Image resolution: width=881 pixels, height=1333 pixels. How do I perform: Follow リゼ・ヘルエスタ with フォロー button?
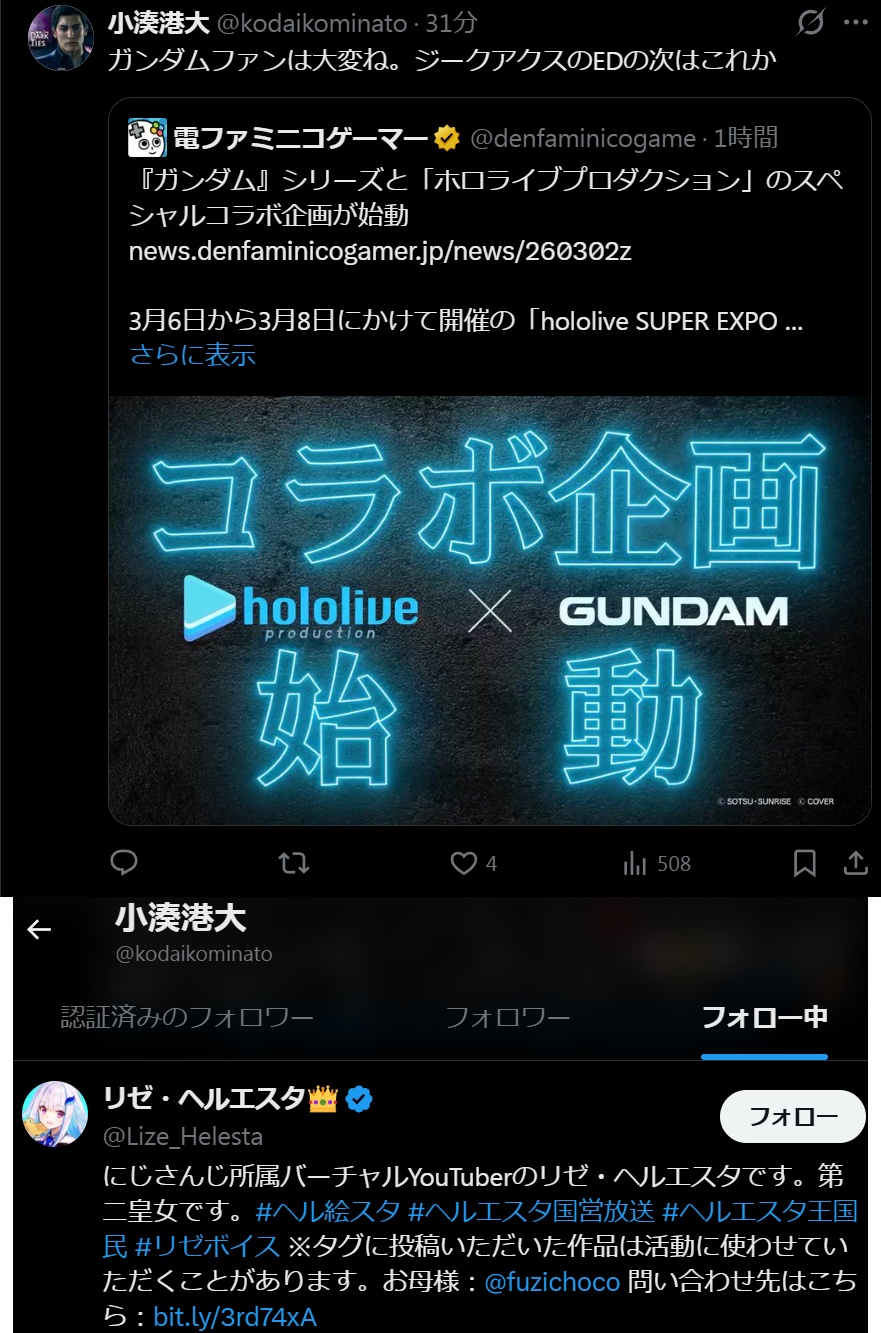tap(792, 1116)
